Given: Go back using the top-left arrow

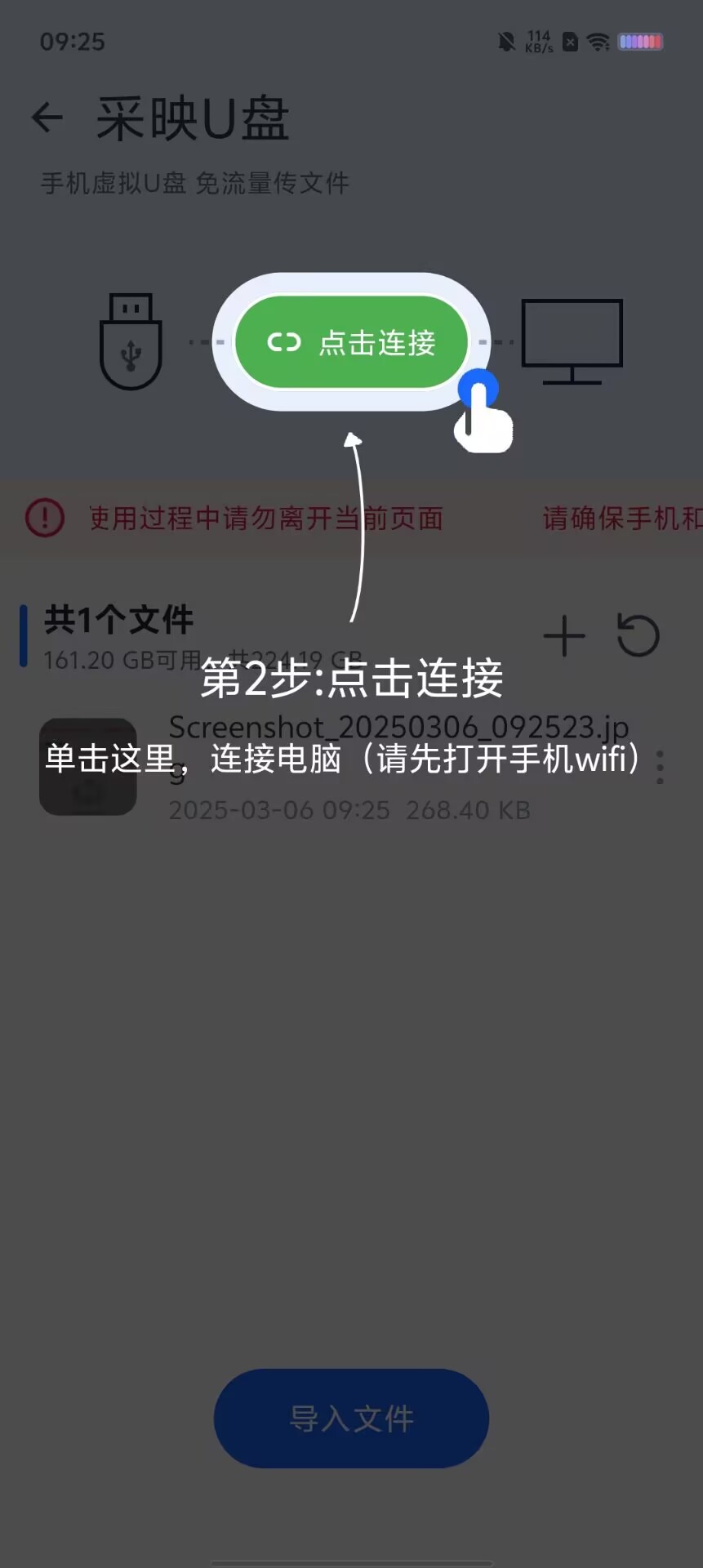Looking at the screenshot, I should click(x=47, y=118).
